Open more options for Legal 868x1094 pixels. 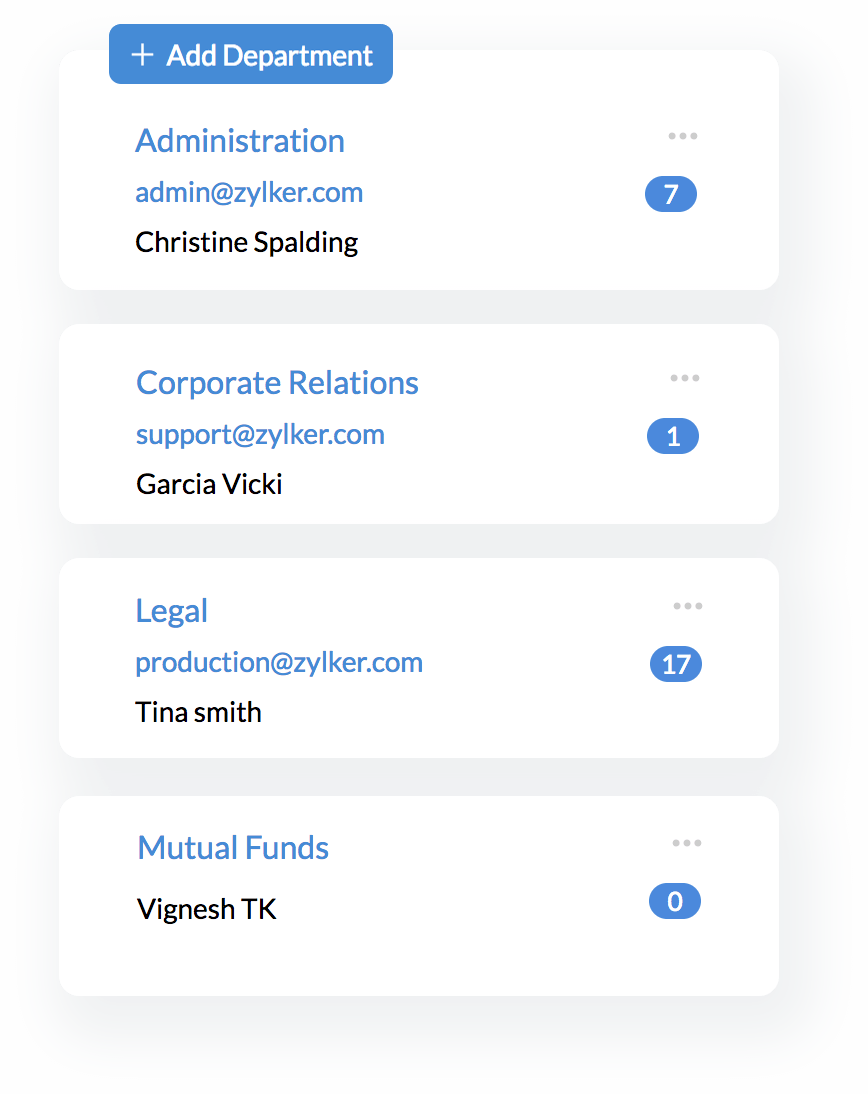pos(688,606)
